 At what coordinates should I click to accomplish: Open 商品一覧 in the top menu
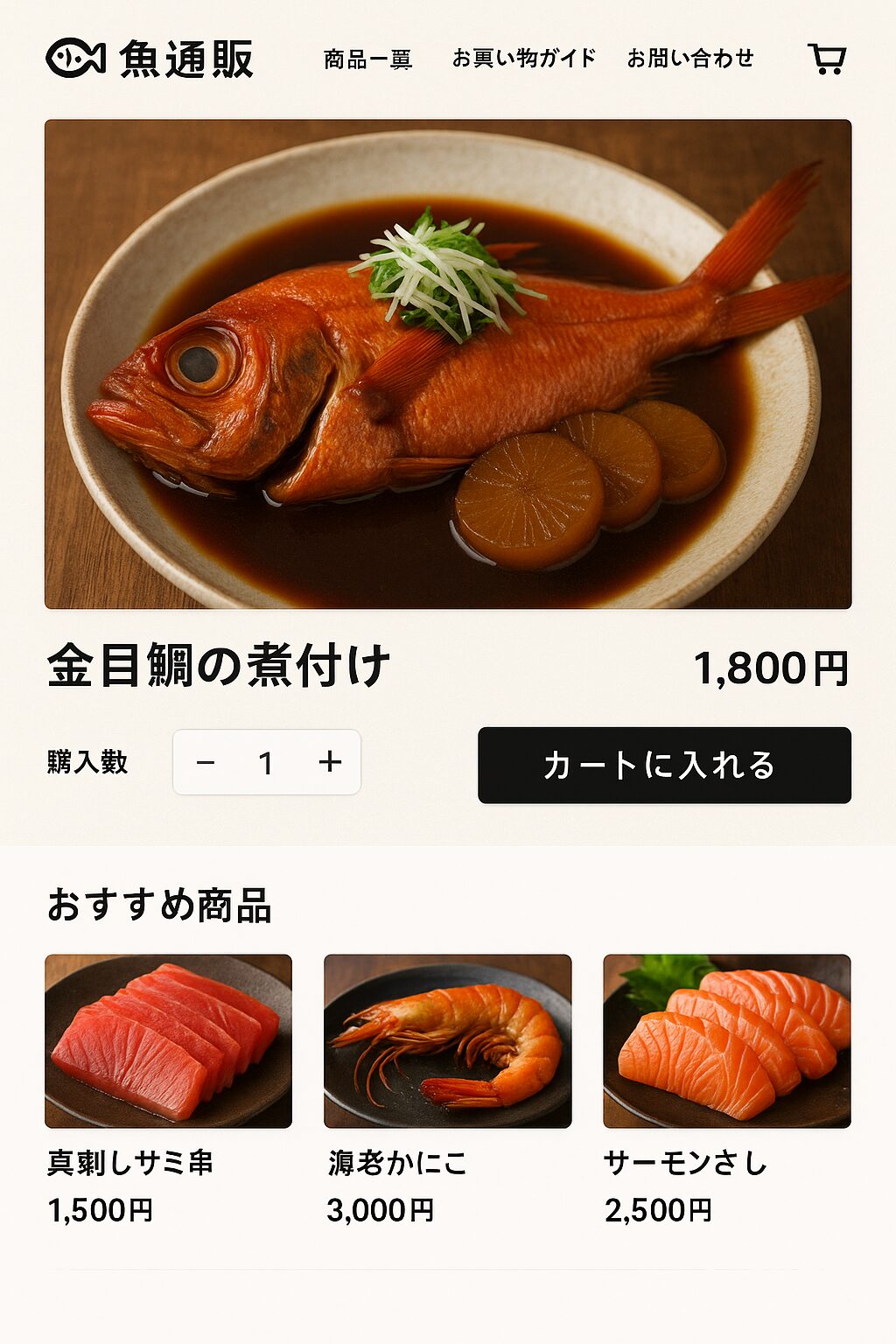(367, 59)
